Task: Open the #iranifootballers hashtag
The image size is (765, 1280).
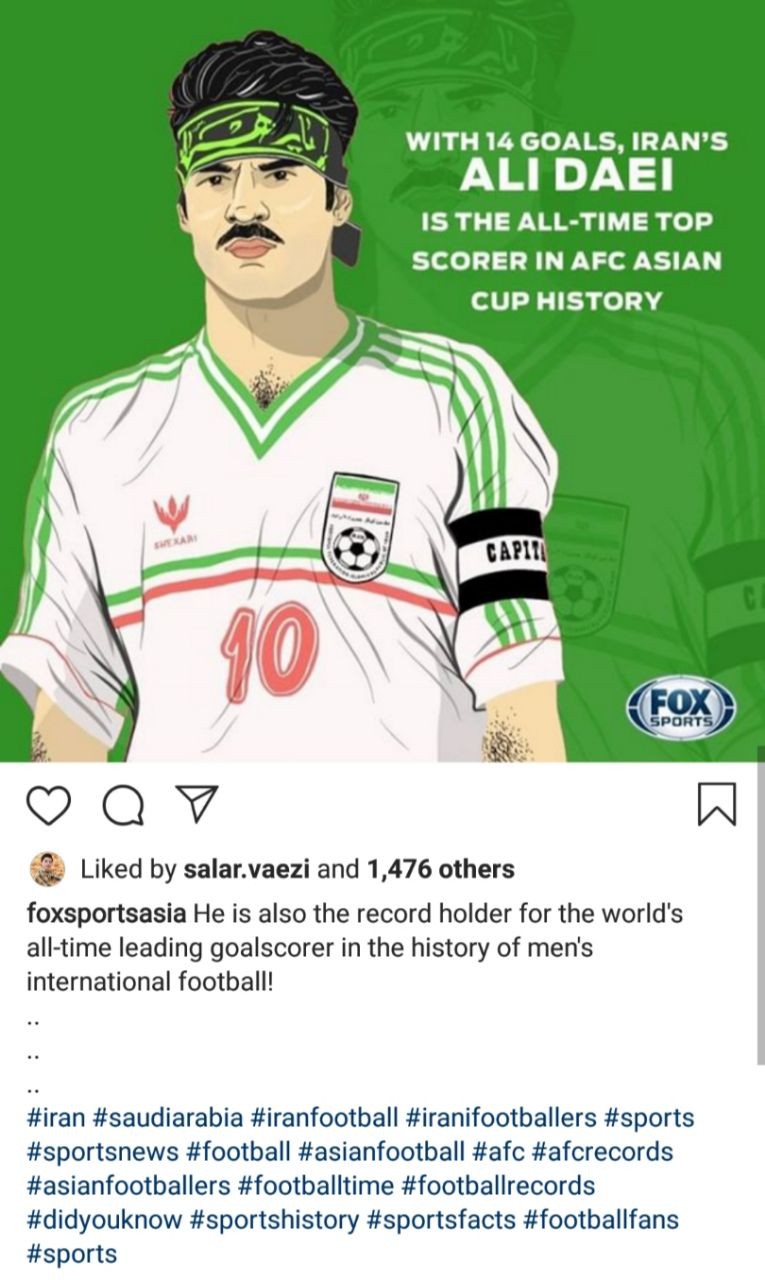Action: tap(501, 1118)
